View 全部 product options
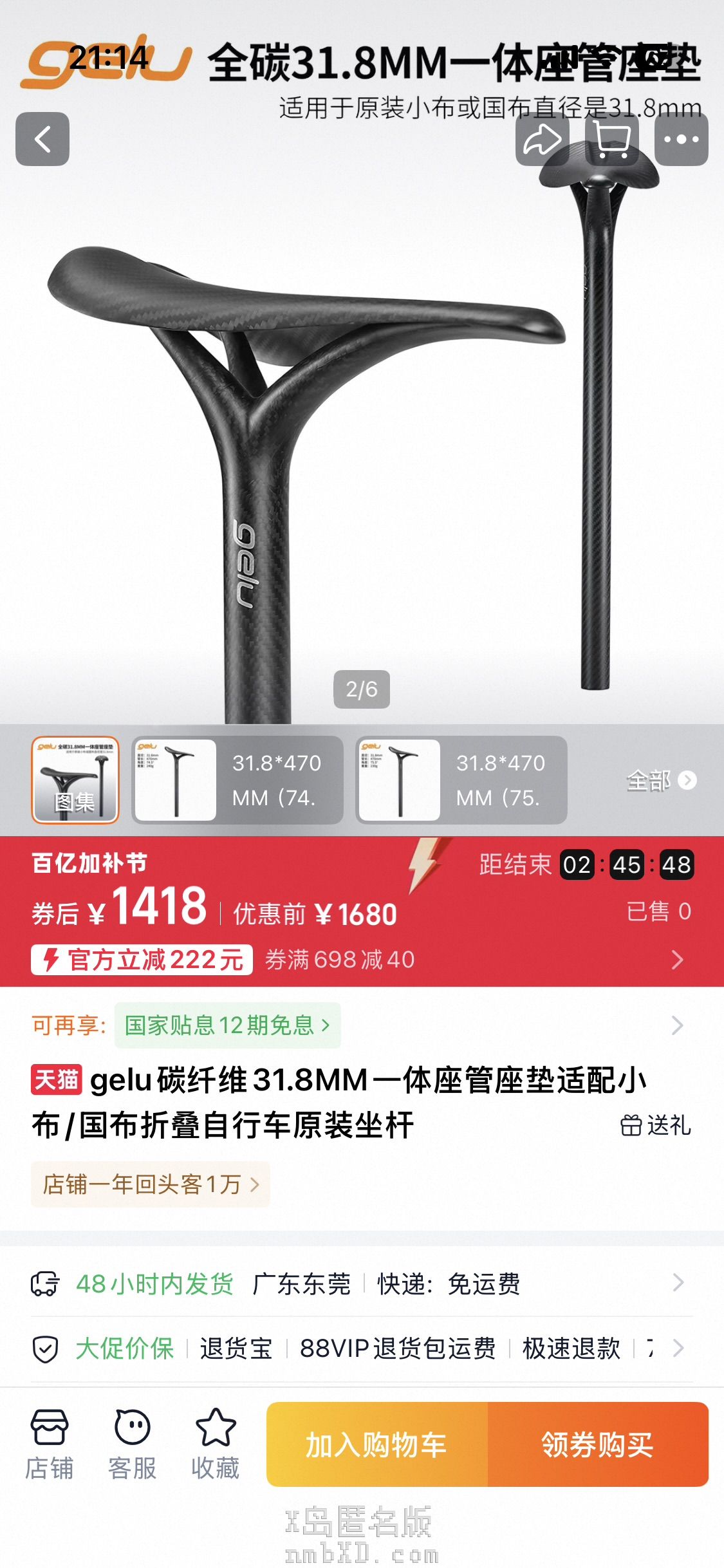The height and width of the screenshot is (1568, 724). click(x=661, y=780)
